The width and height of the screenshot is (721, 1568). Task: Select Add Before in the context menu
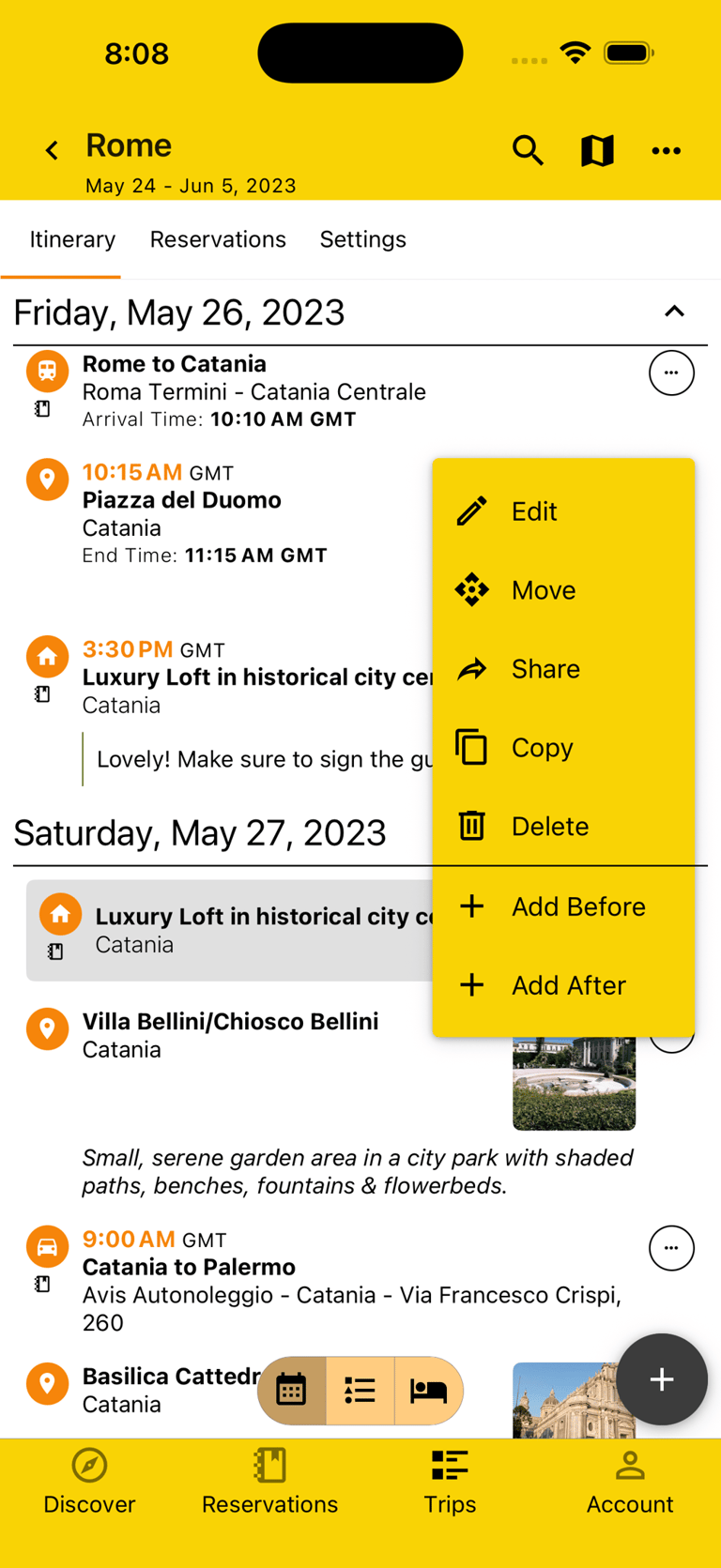point(578,906)
